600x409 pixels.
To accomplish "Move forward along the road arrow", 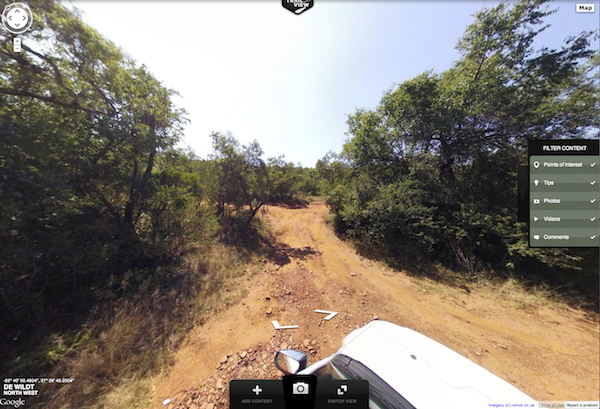I will point(326,314).
